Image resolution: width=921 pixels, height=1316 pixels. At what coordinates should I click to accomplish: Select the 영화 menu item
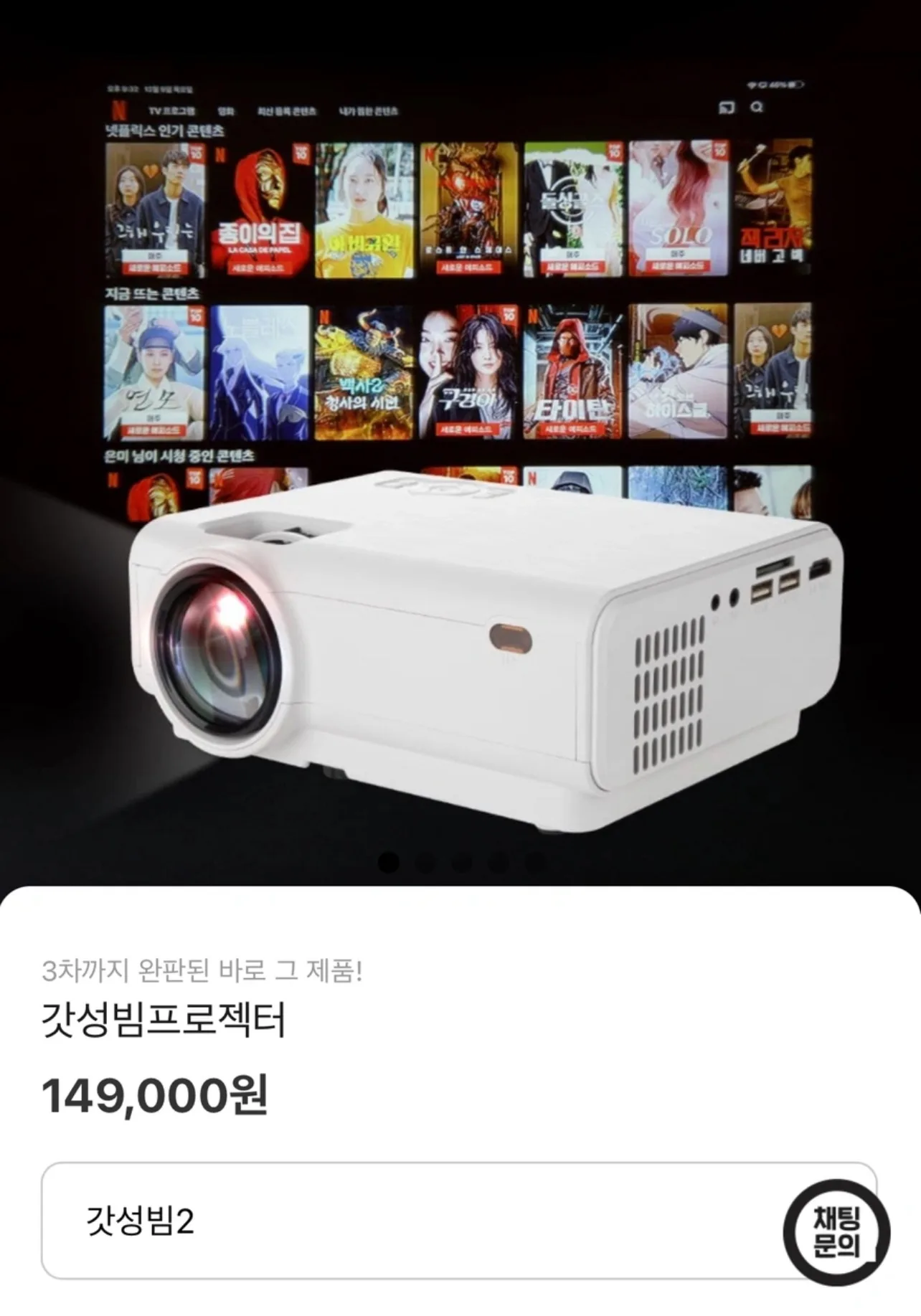(x=227, y=110)
